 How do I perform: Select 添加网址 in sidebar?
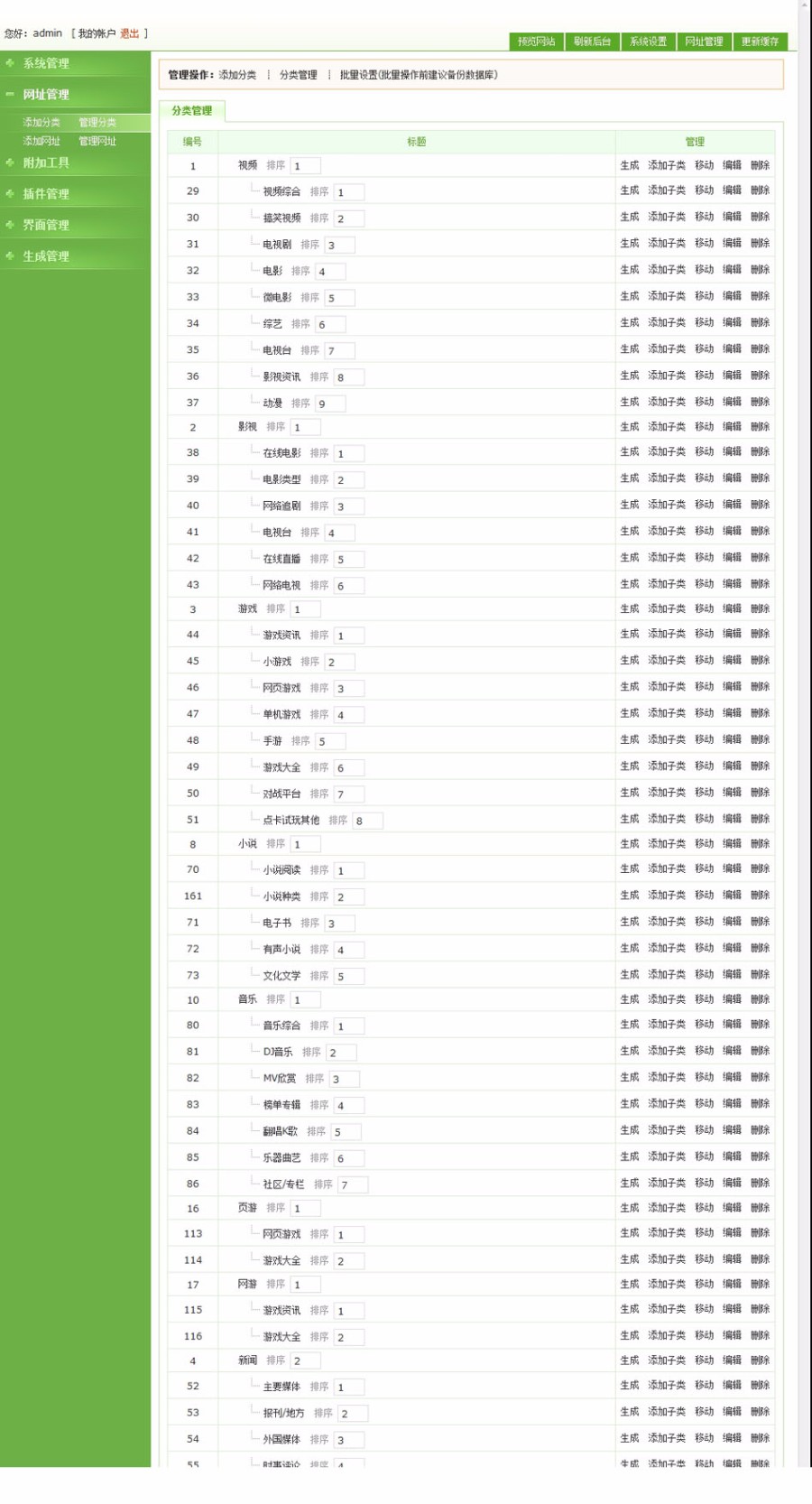click(x=42, y=141)
